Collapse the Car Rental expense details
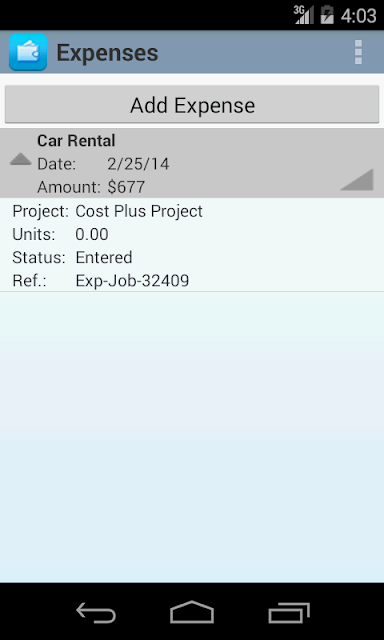384x640 pixels. coord(20,159)
